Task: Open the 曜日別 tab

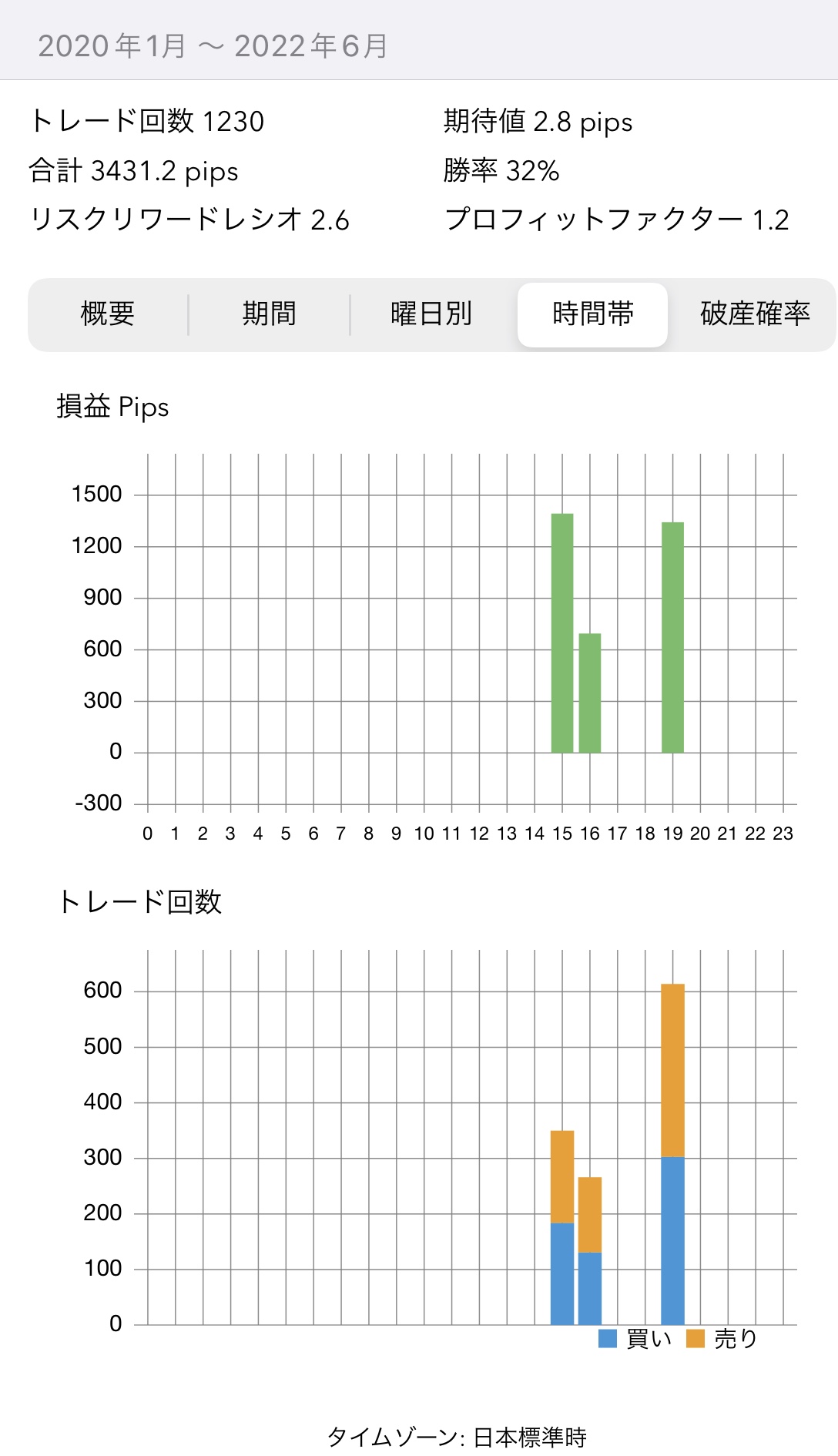Action: point(431,314)
